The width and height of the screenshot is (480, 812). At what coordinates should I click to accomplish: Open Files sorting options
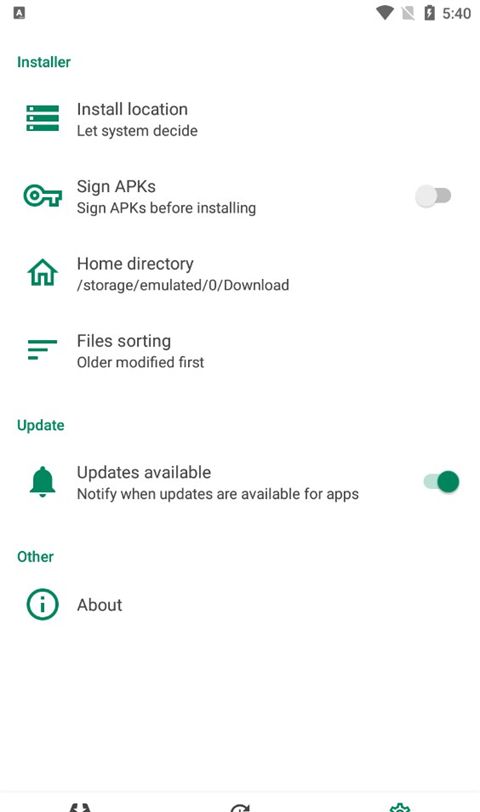point(240,351)
